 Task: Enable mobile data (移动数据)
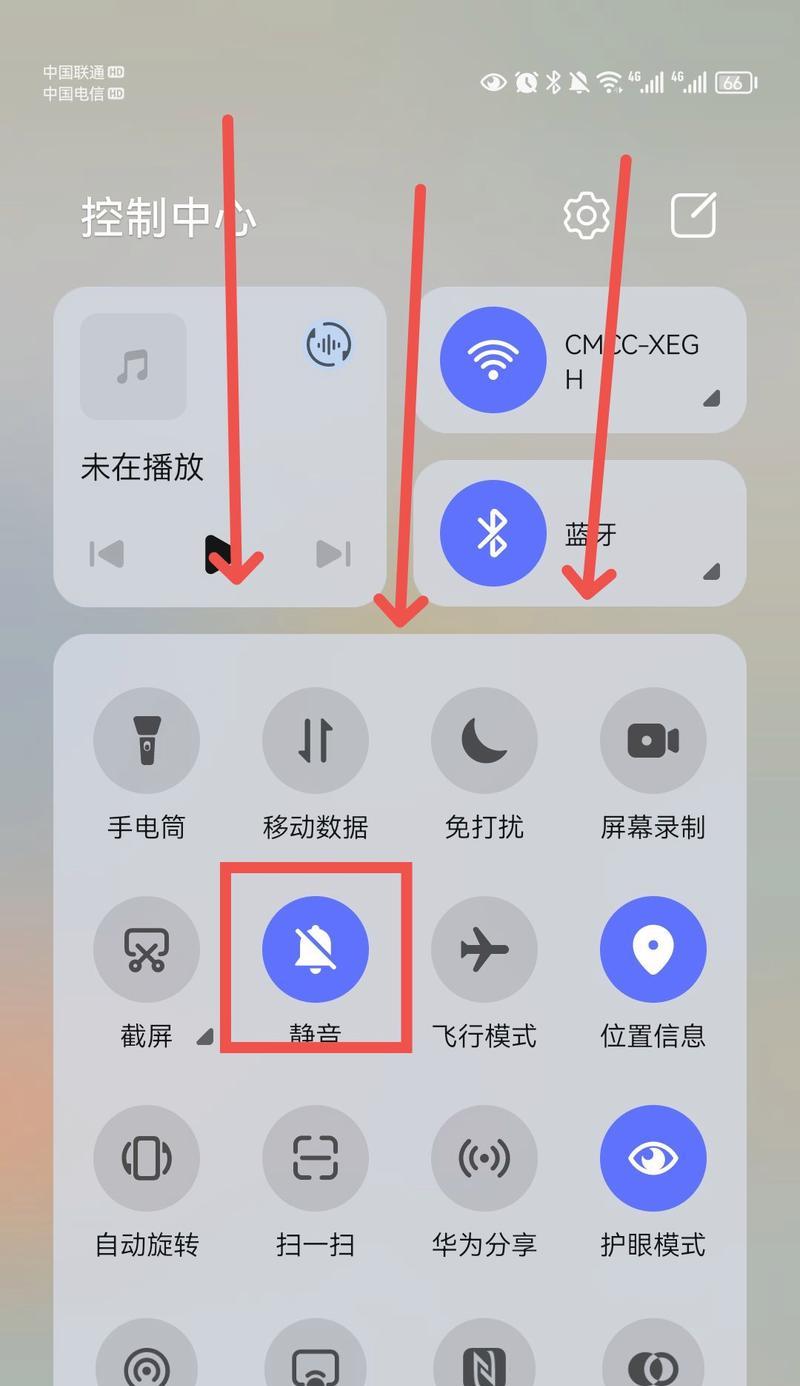315,741
